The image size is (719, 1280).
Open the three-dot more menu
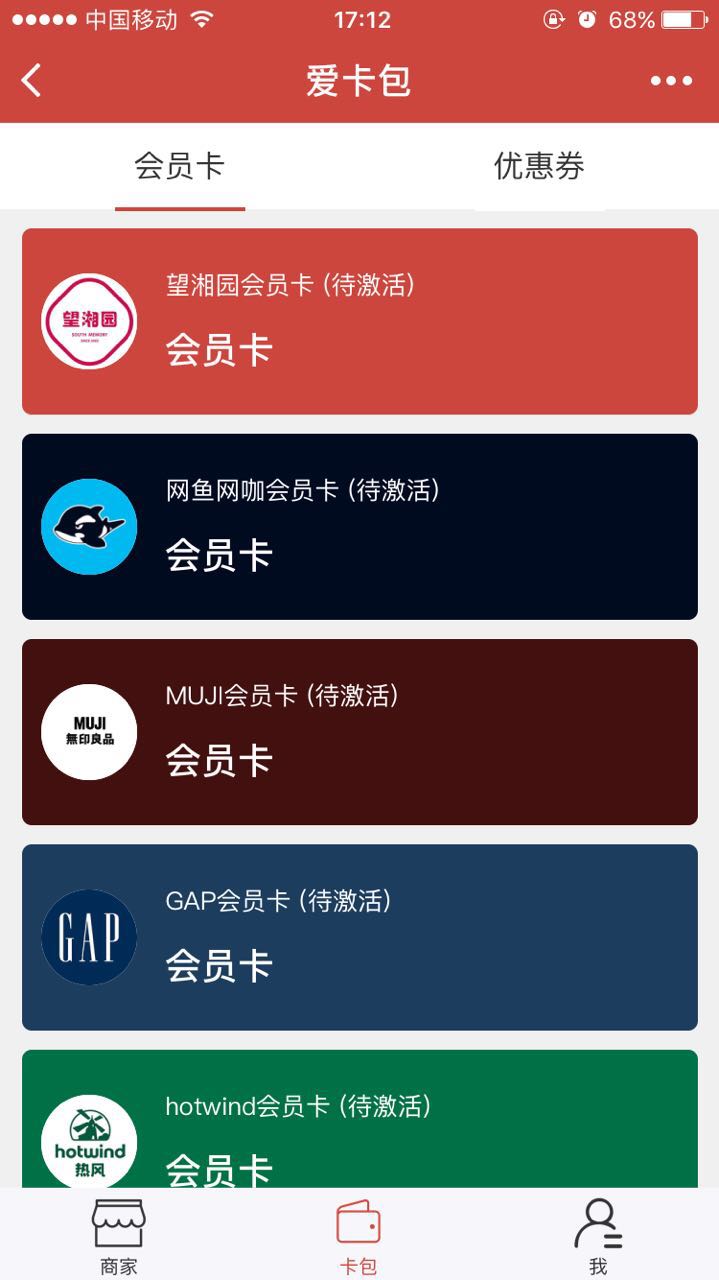(671, 81)
